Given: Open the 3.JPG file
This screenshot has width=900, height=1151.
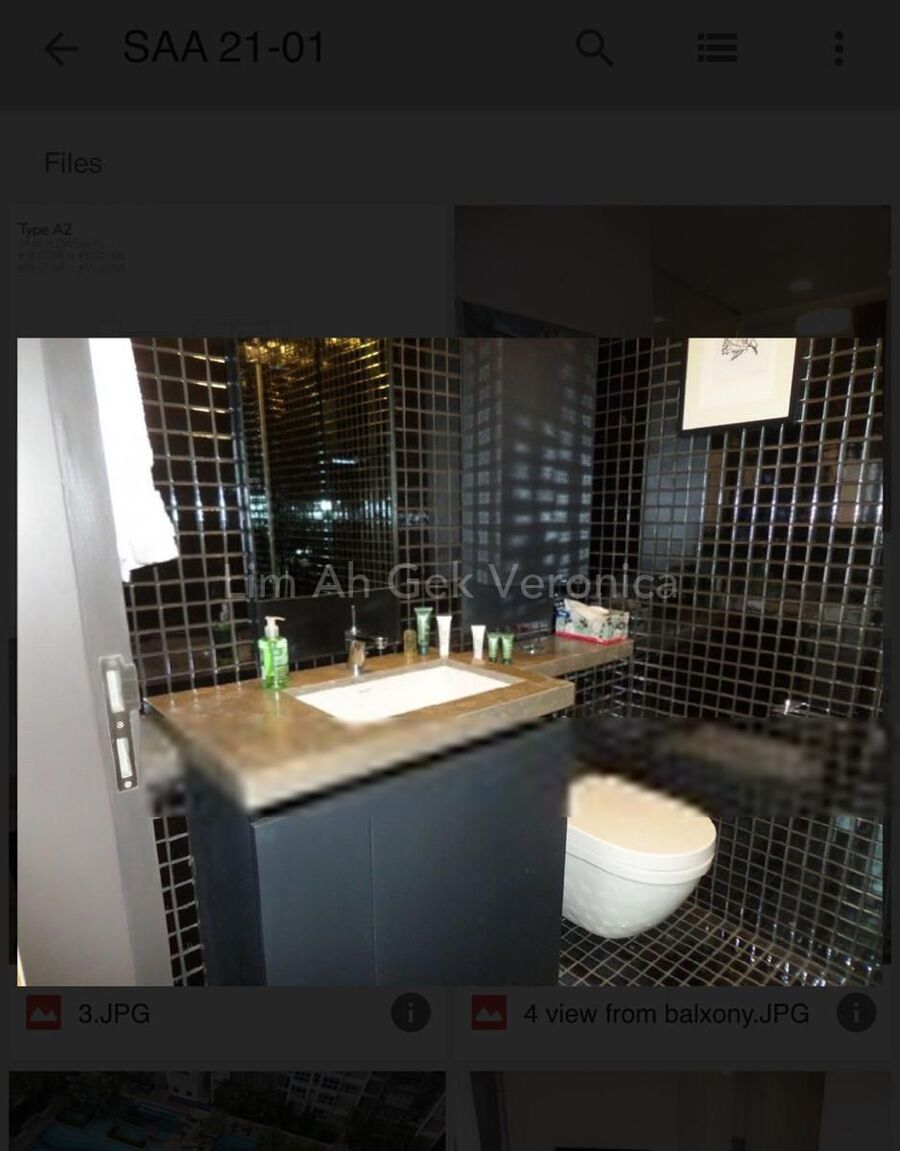Looking at the screenshot, I should tap(114, 1013).
